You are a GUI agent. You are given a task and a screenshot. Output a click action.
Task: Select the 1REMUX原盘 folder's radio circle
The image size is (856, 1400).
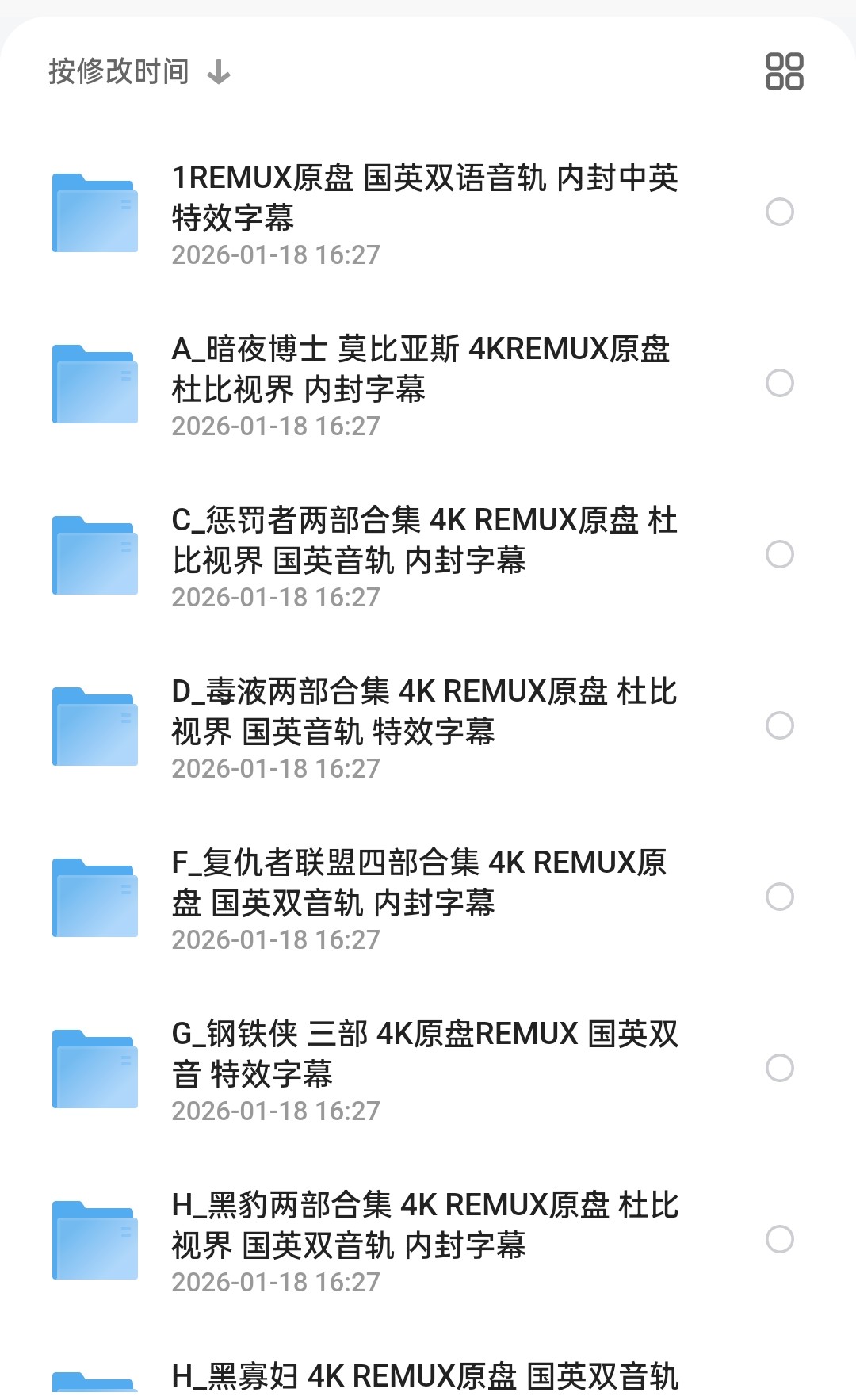tap(779, 212)
